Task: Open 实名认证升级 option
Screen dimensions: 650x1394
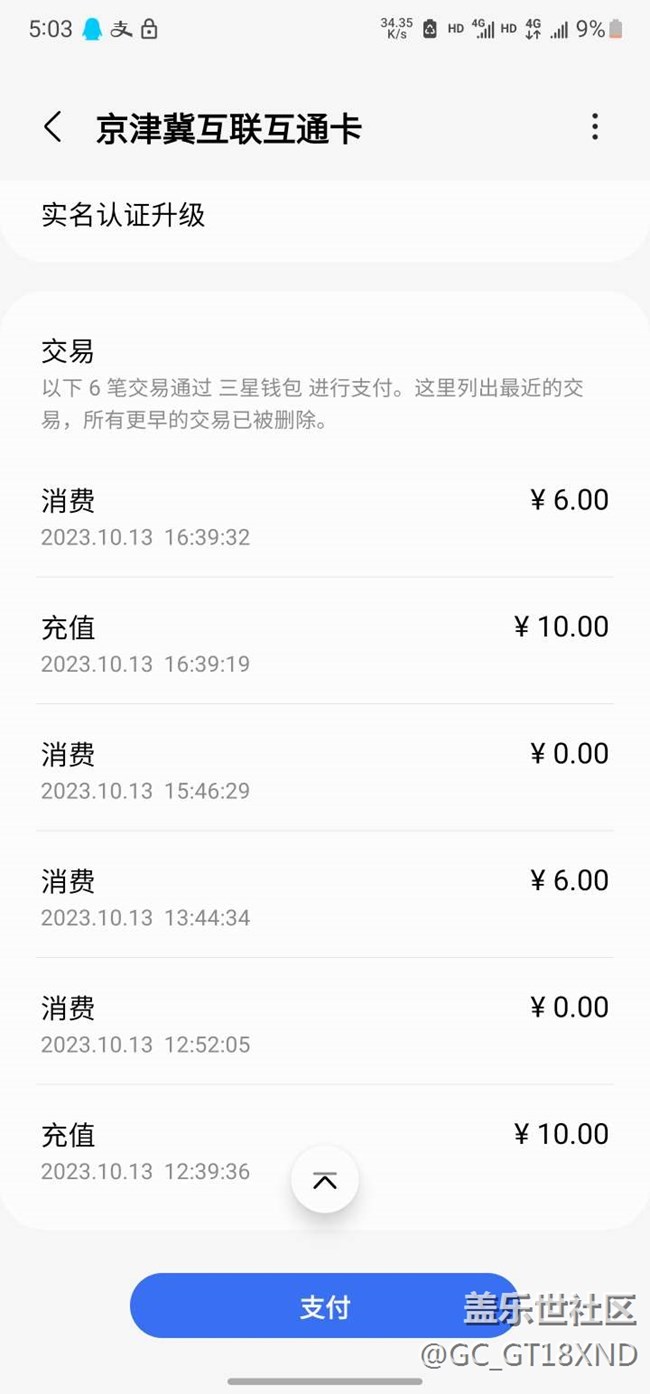Action: [x=124, y=215]
